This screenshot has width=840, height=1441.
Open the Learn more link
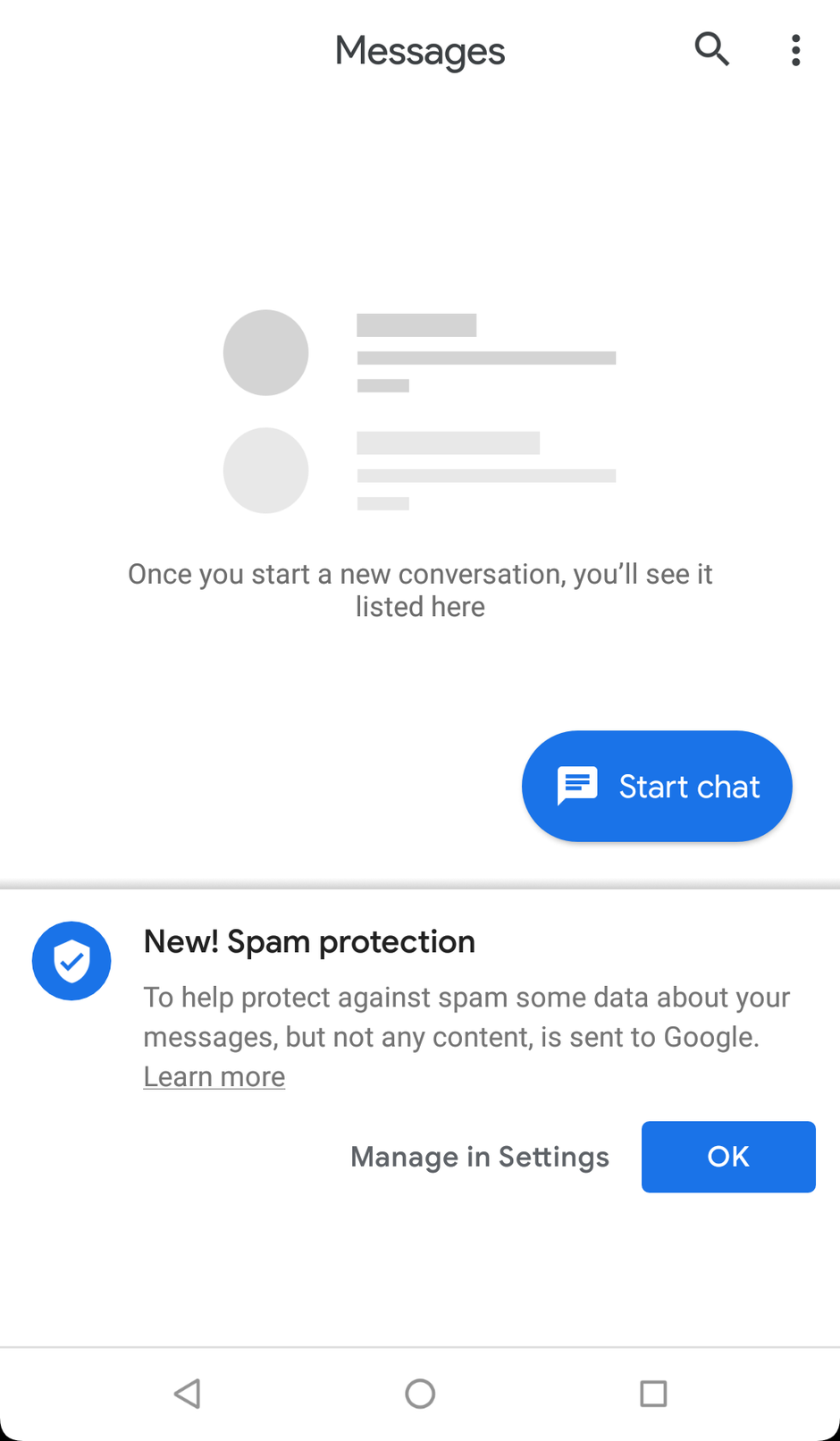point(214,1076)
